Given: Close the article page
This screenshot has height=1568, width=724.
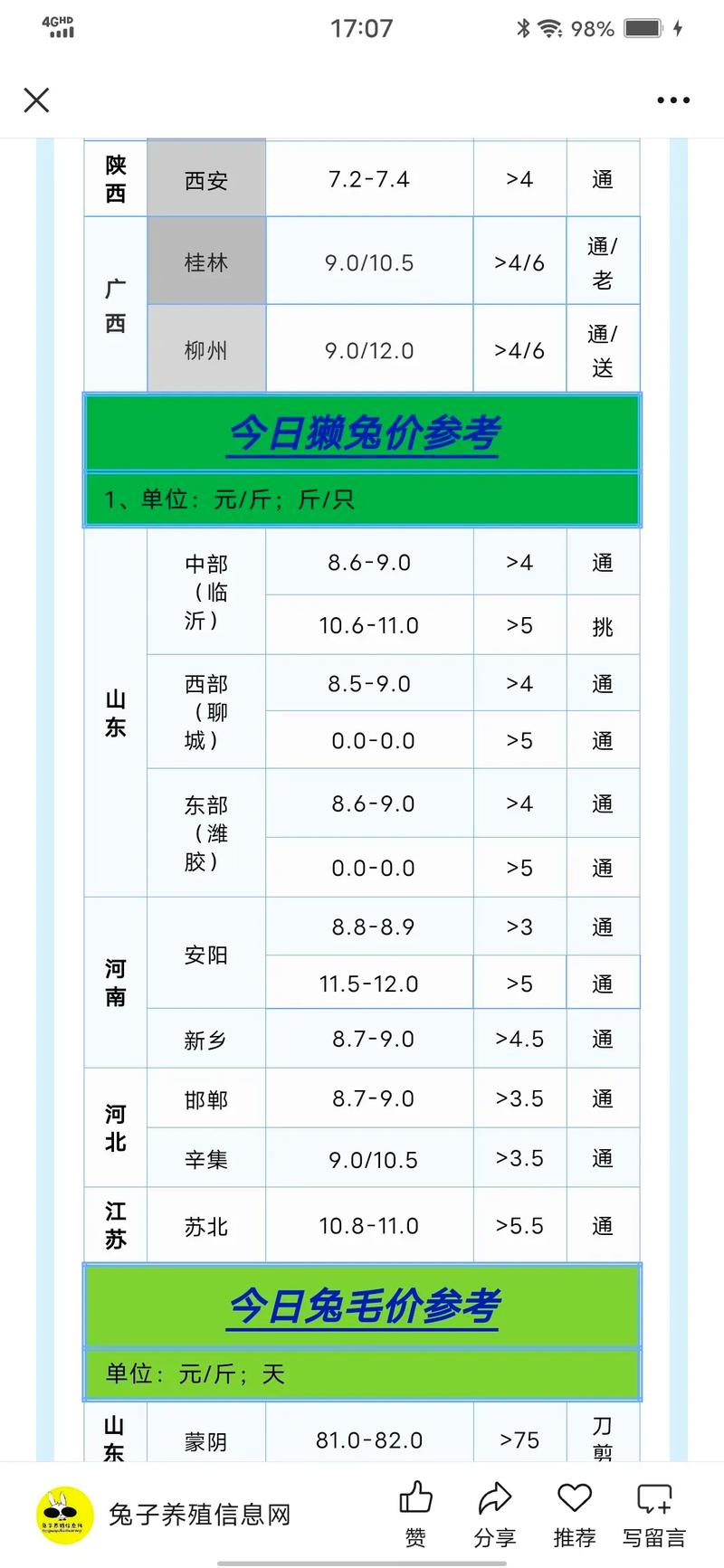Looking at the screenshot, I should 36,100.
